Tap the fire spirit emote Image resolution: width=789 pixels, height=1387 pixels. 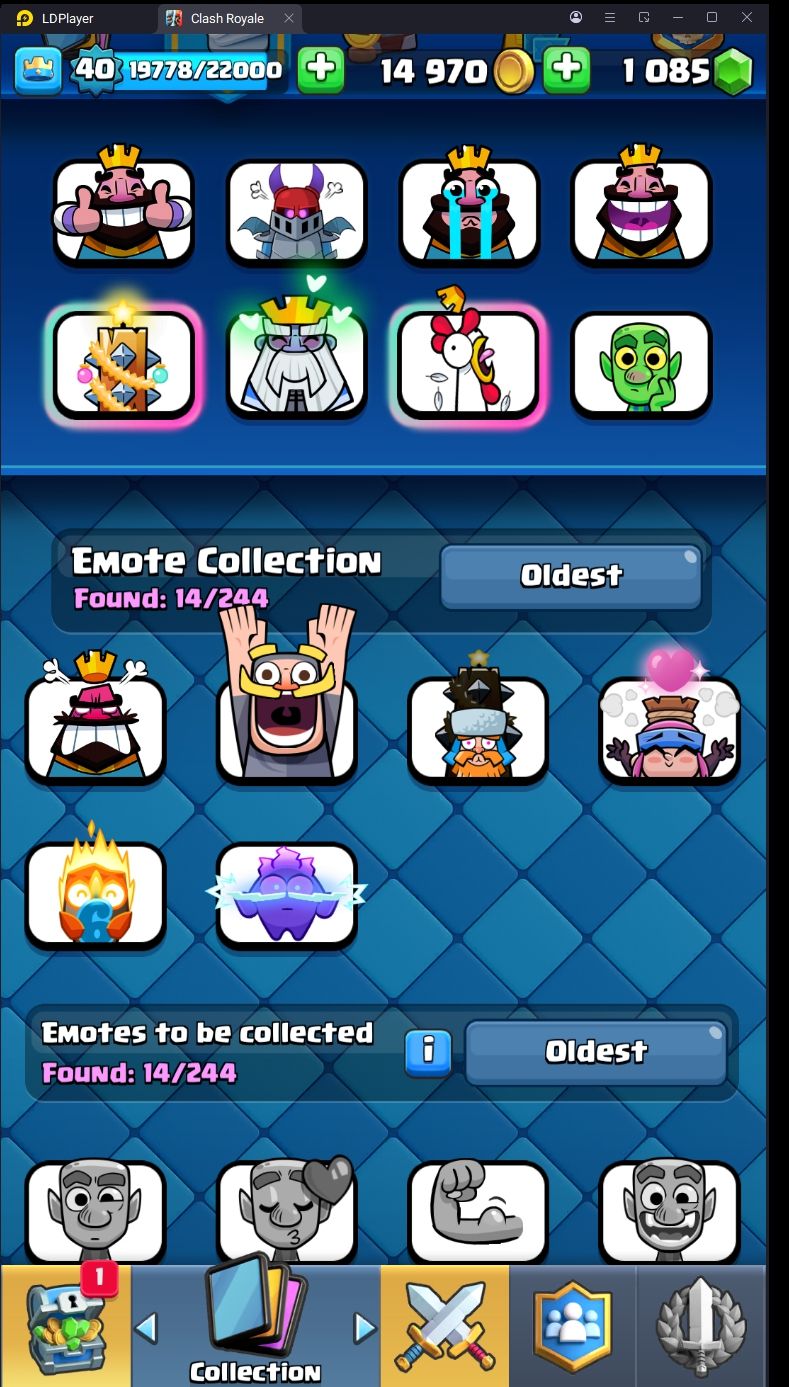point(95,893)
